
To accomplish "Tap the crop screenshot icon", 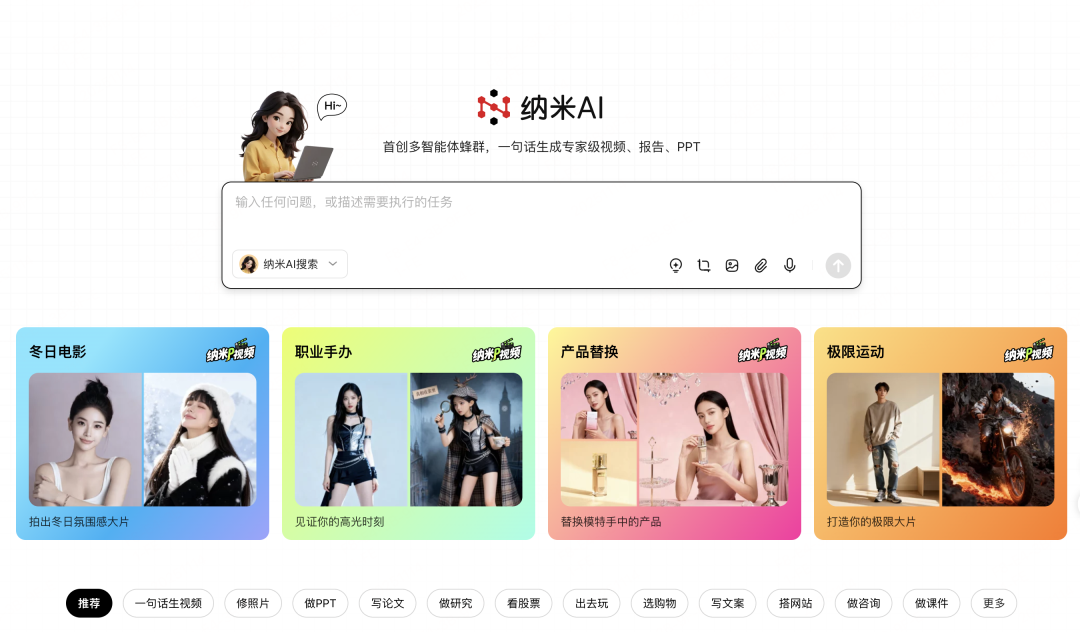I will click(x=704, y=265).
